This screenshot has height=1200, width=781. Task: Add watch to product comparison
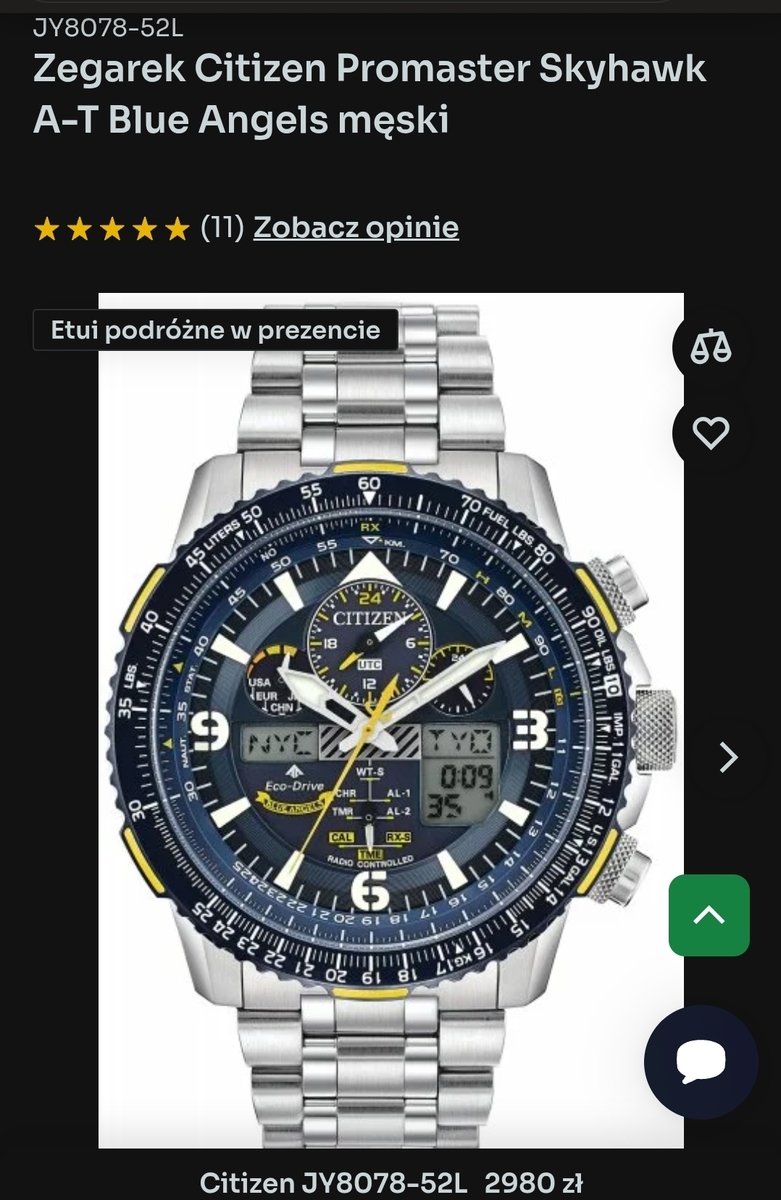click(711, 346)
